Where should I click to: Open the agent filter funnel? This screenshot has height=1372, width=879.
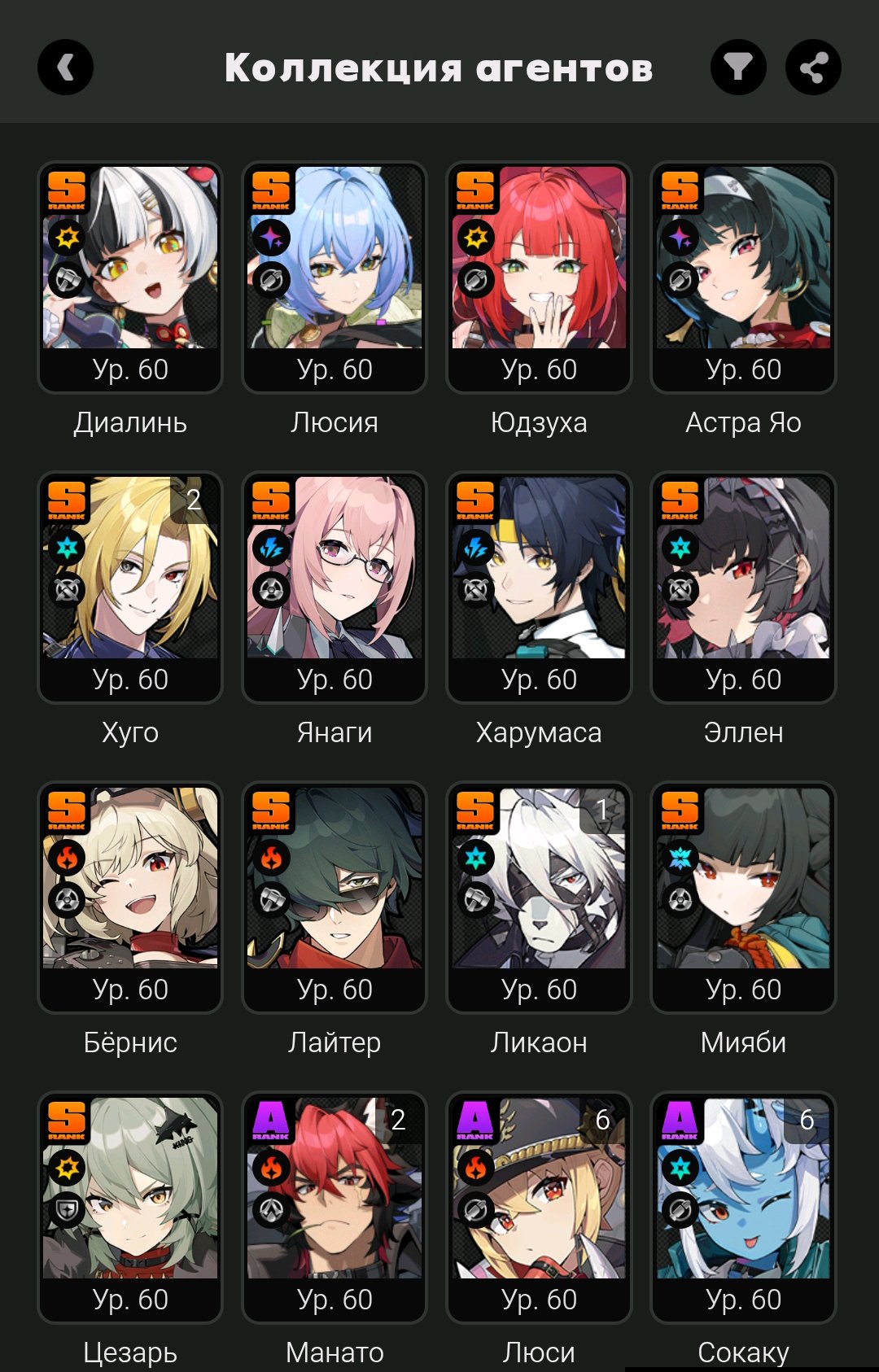point(738,68)
